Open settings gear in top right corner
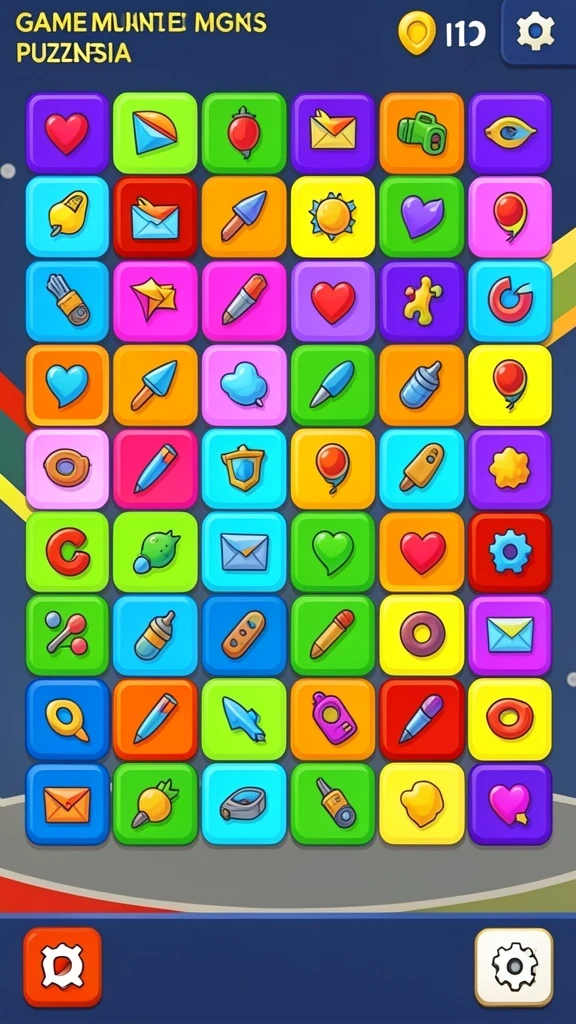This screenshot has width=576, height=1024. [537, 31]
